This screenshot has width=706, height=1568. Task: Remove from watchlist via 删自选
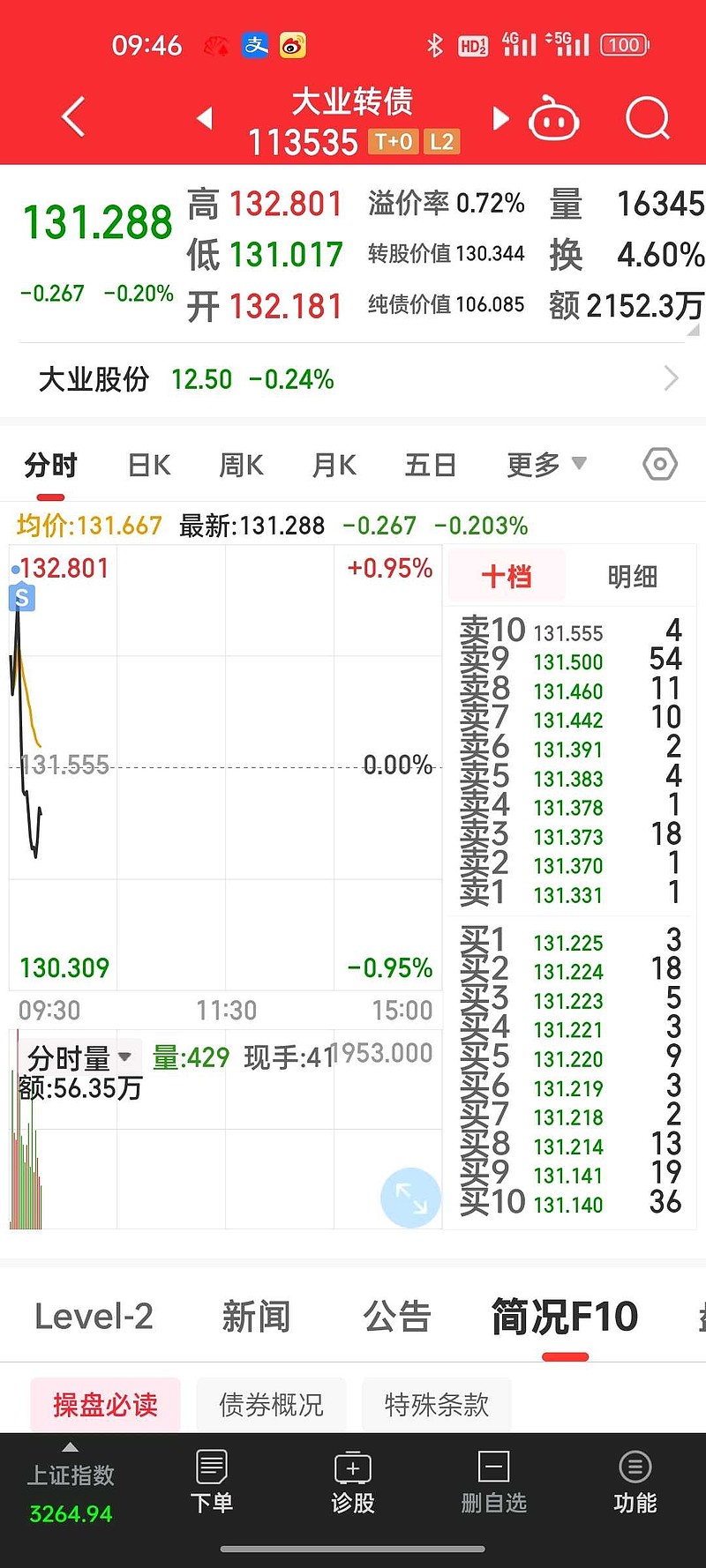pyautogui.click(x=494, y=1482)
